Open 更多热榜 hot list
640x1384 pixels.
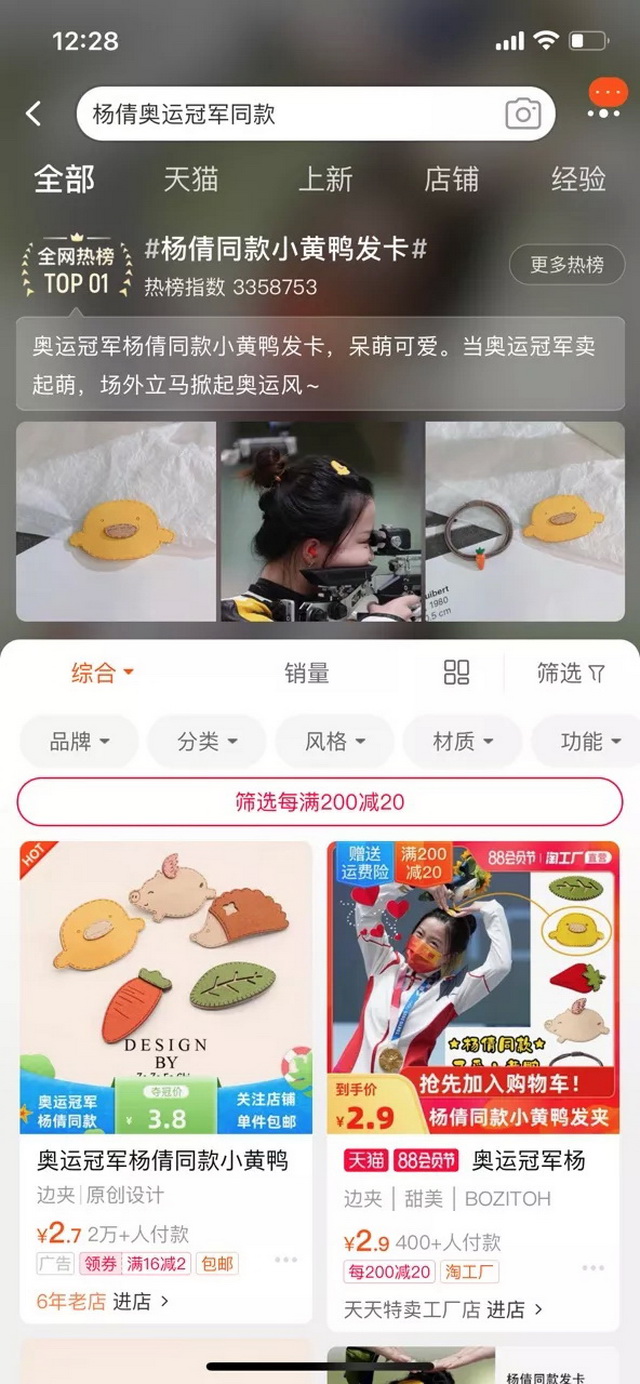566,265
